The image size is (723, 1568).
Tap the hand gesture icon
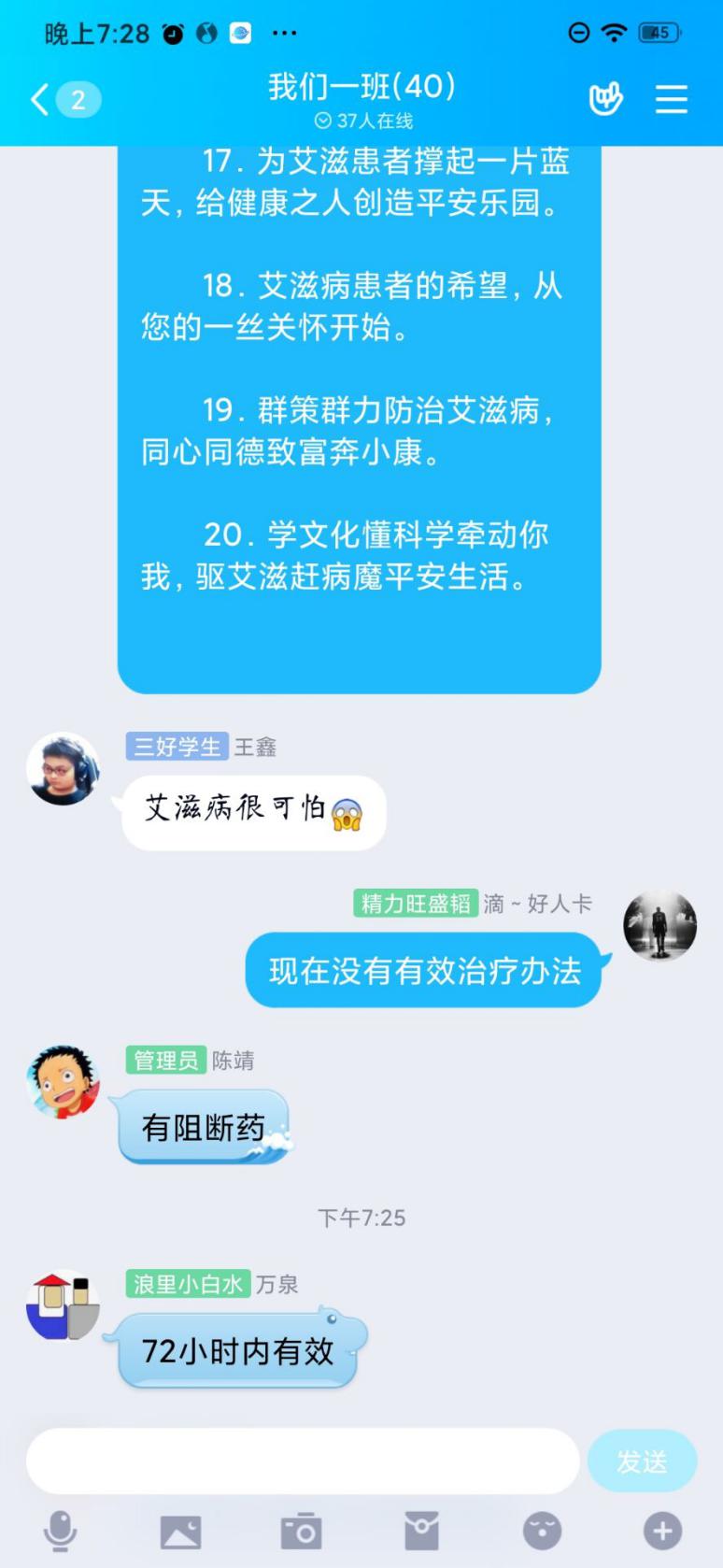(x=605, y=99)
